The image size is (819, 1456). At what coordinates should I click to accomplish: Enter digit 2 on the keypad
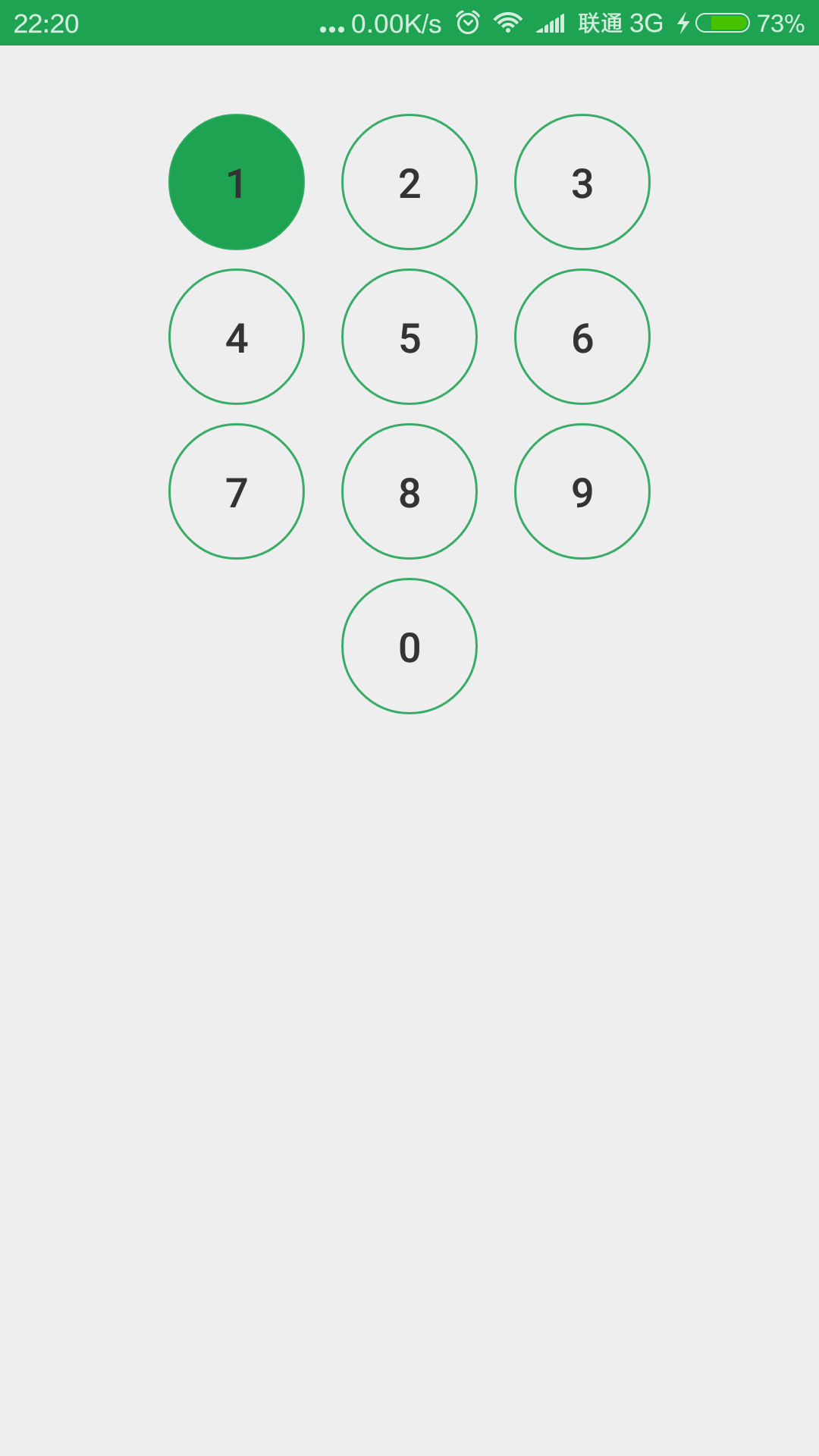pyautogui.click(x=409, y=182)
